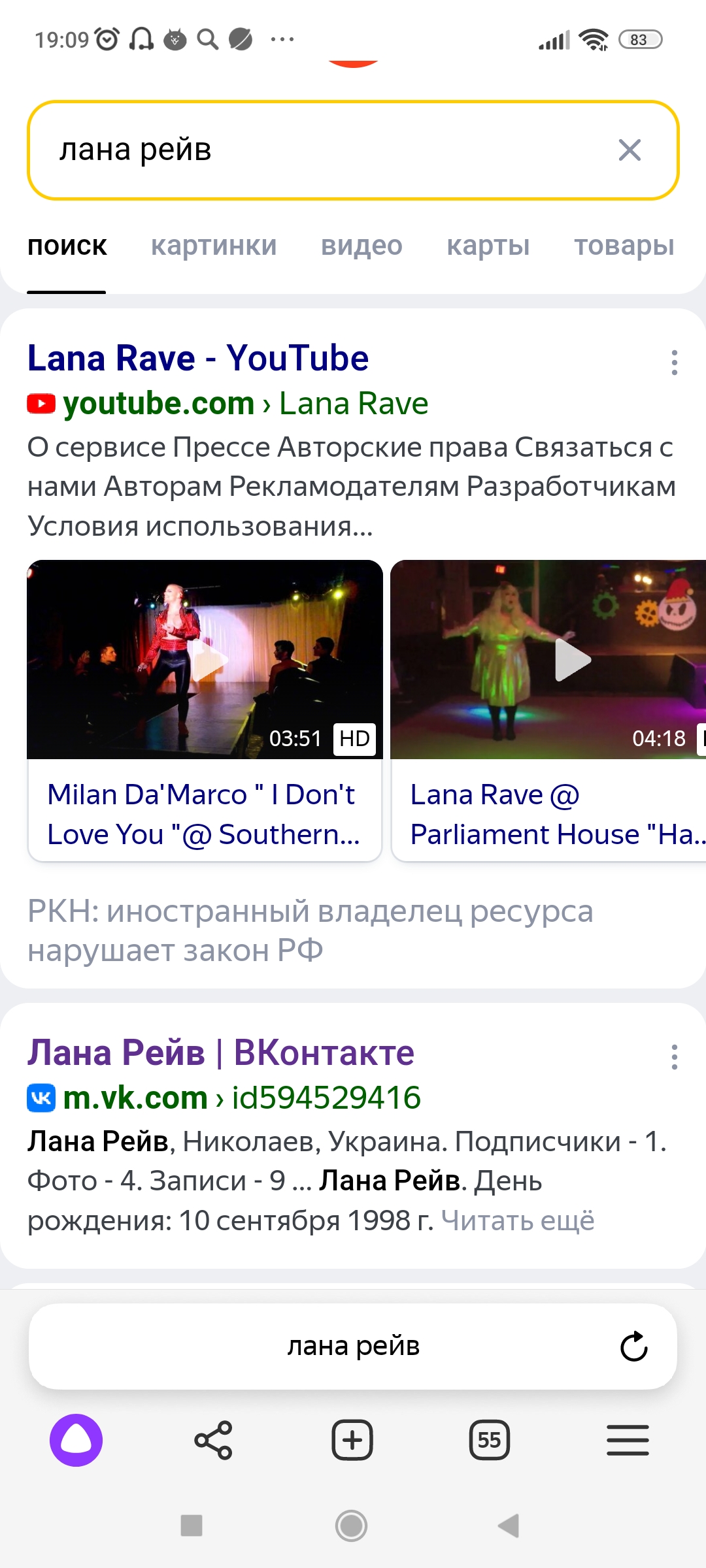Tap the bottom address bar лана рейв
The height and width of the screenshot is (1568, 706).
click(x=353, y=1346)
